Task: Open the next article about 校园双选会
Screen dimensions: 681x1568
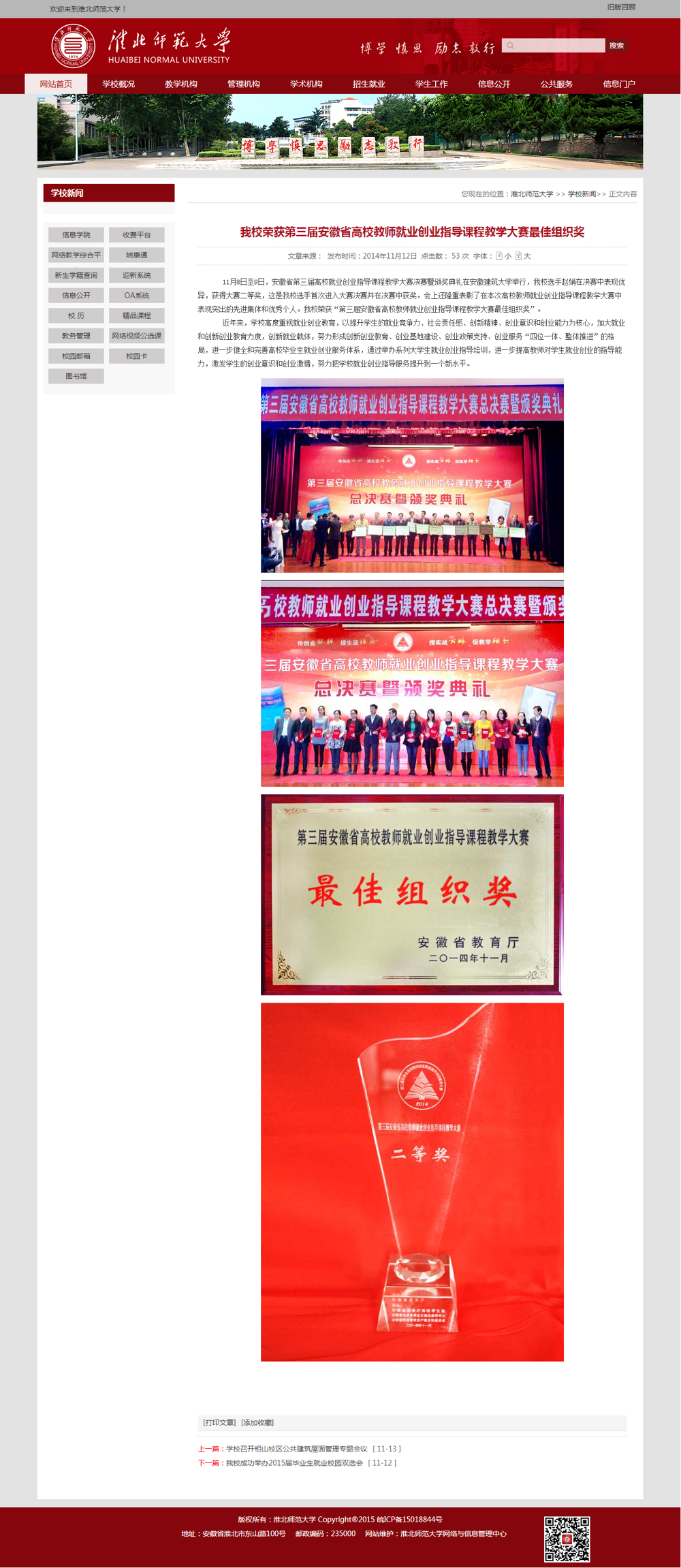Action: [x=294, y=1462]
